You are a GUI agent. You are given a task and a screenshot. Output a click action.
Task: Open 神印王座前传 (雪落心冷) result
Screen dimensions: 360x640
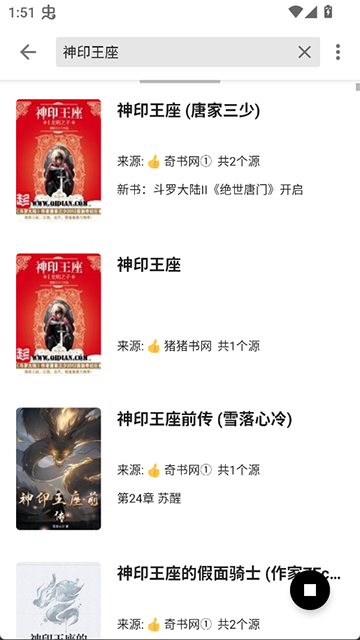click(180, 469)
